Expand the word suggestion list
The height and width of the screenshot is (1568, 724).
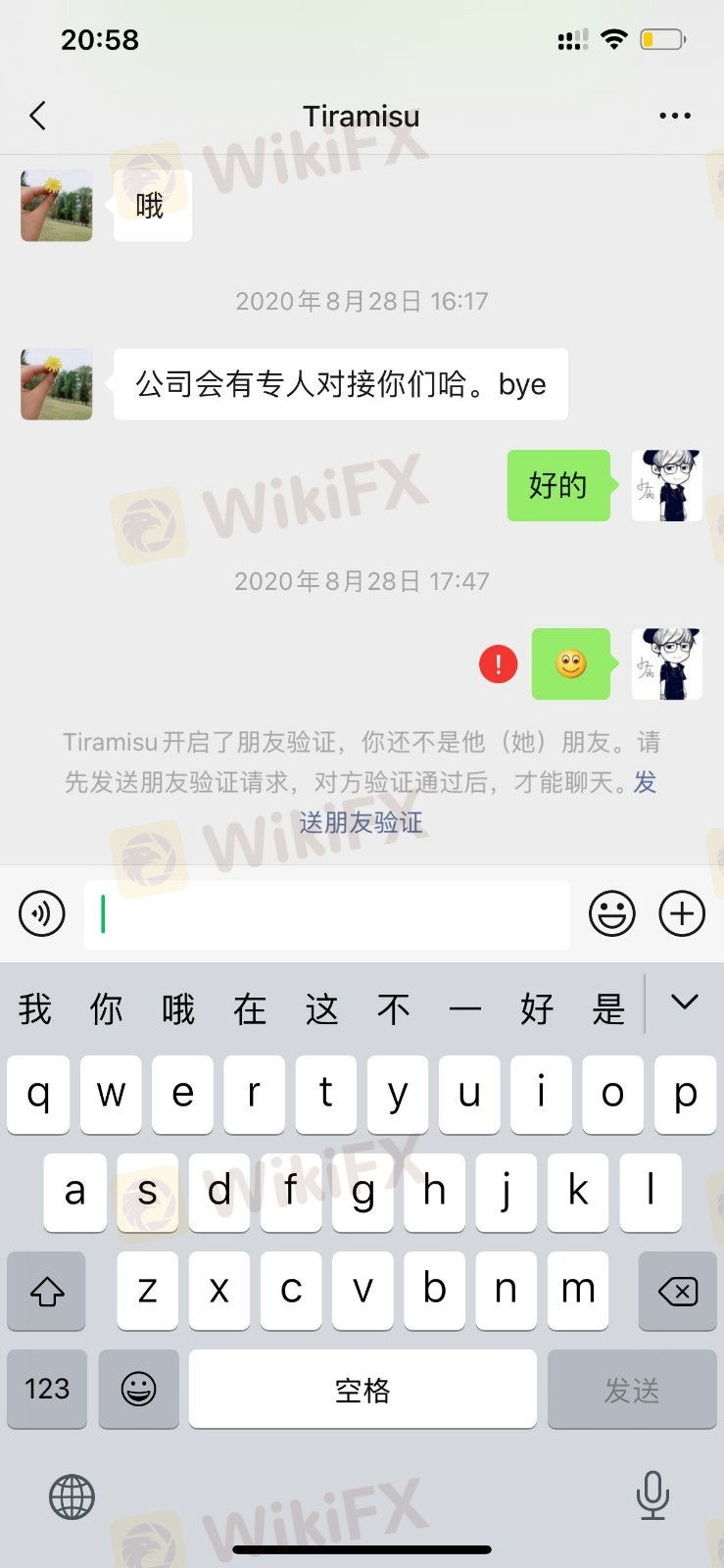(x=684, y=1003)
